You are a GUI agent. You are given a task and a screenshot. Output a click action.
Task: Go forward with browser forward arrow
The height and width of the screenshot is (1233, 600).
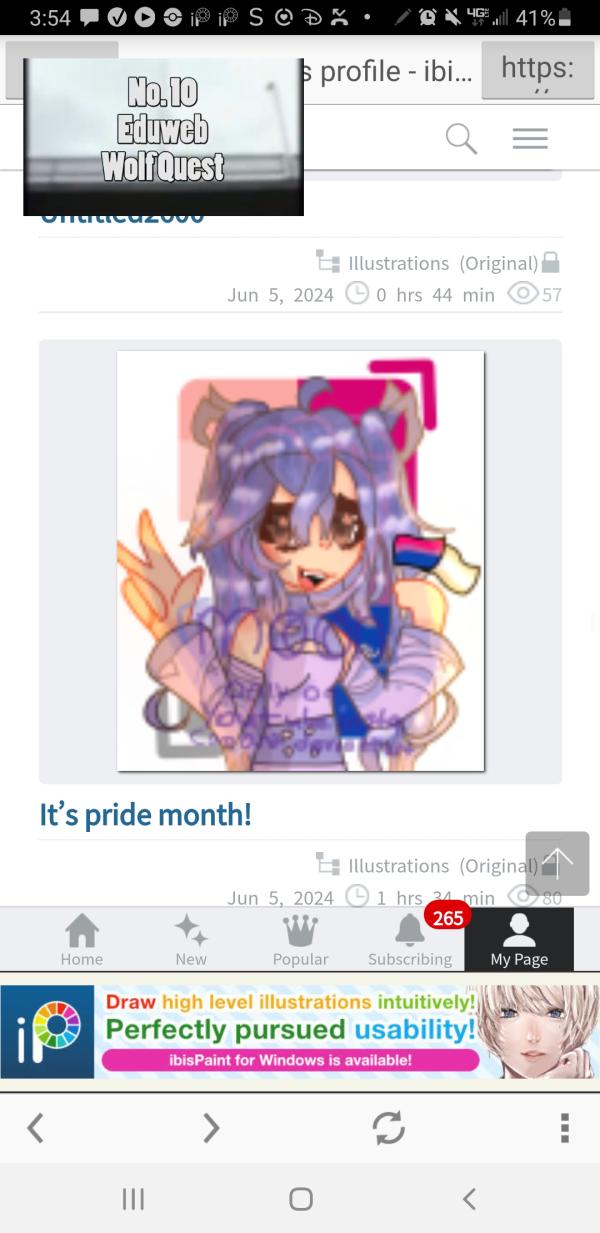(x=211, y=1128)
